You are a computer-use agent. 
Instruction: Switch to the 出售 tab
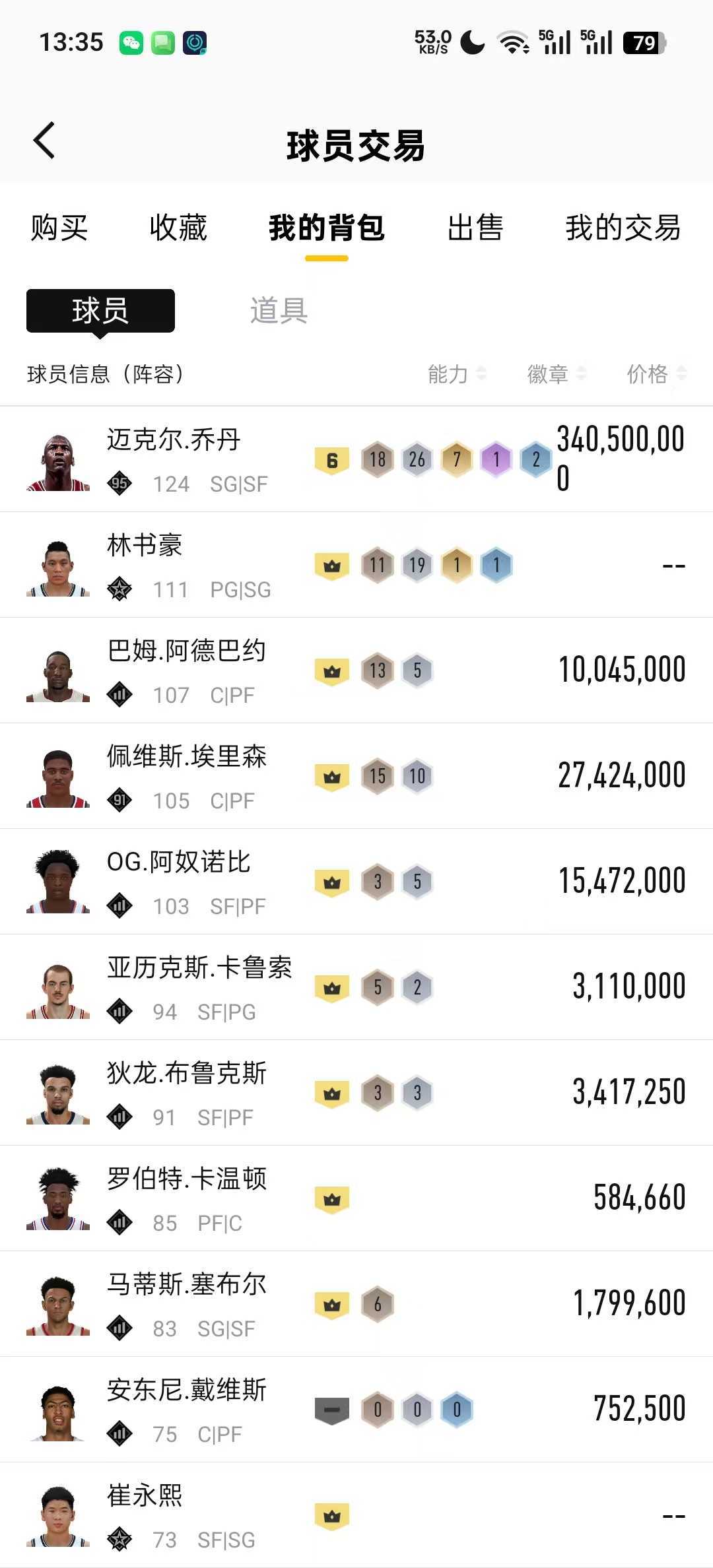(475, 229)
